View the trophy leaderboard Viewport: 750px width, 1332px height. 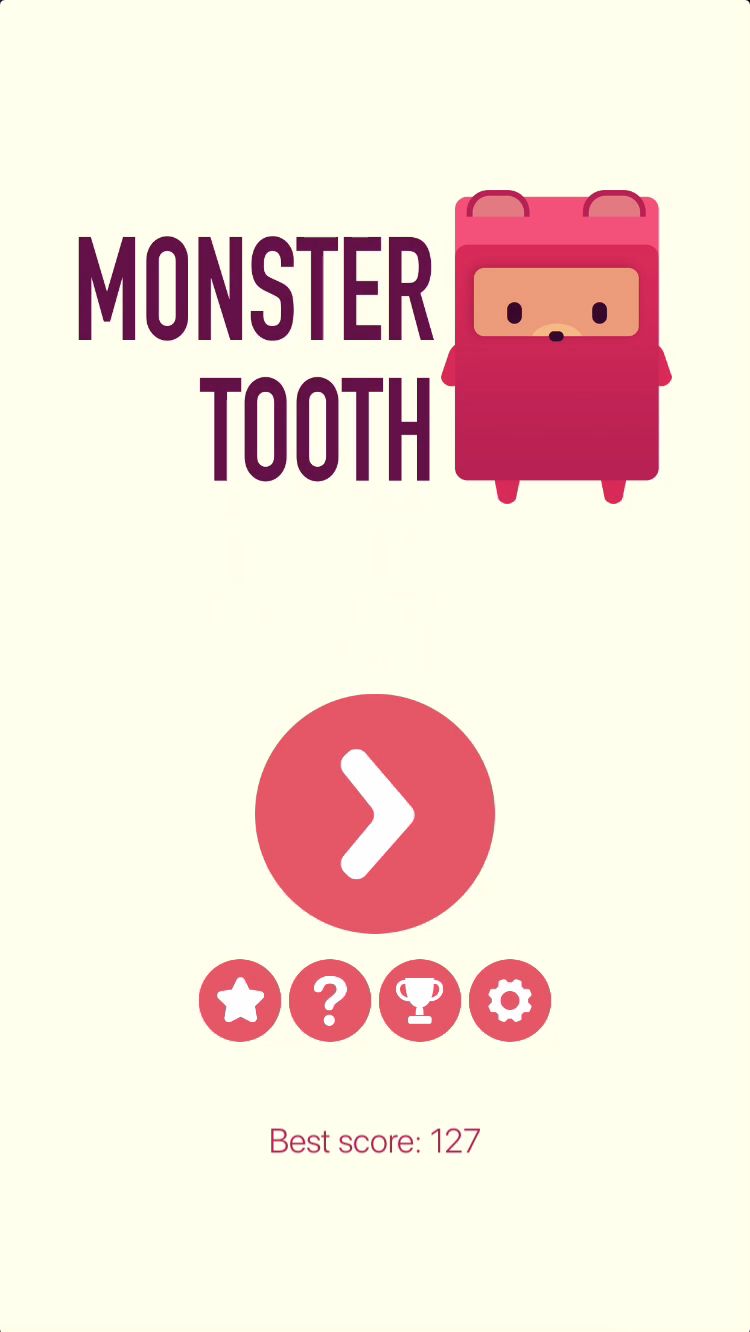420,1000
